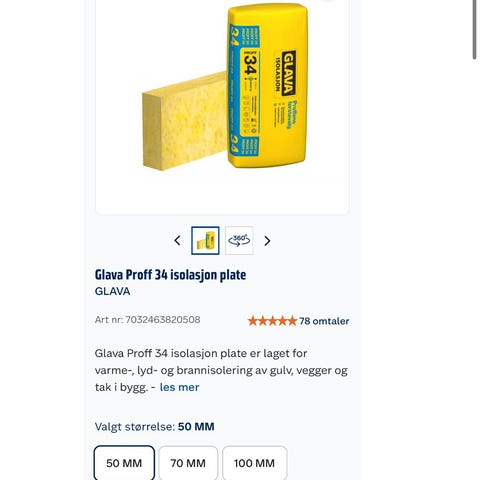Expand description with les mer

[x=179, y=387]
